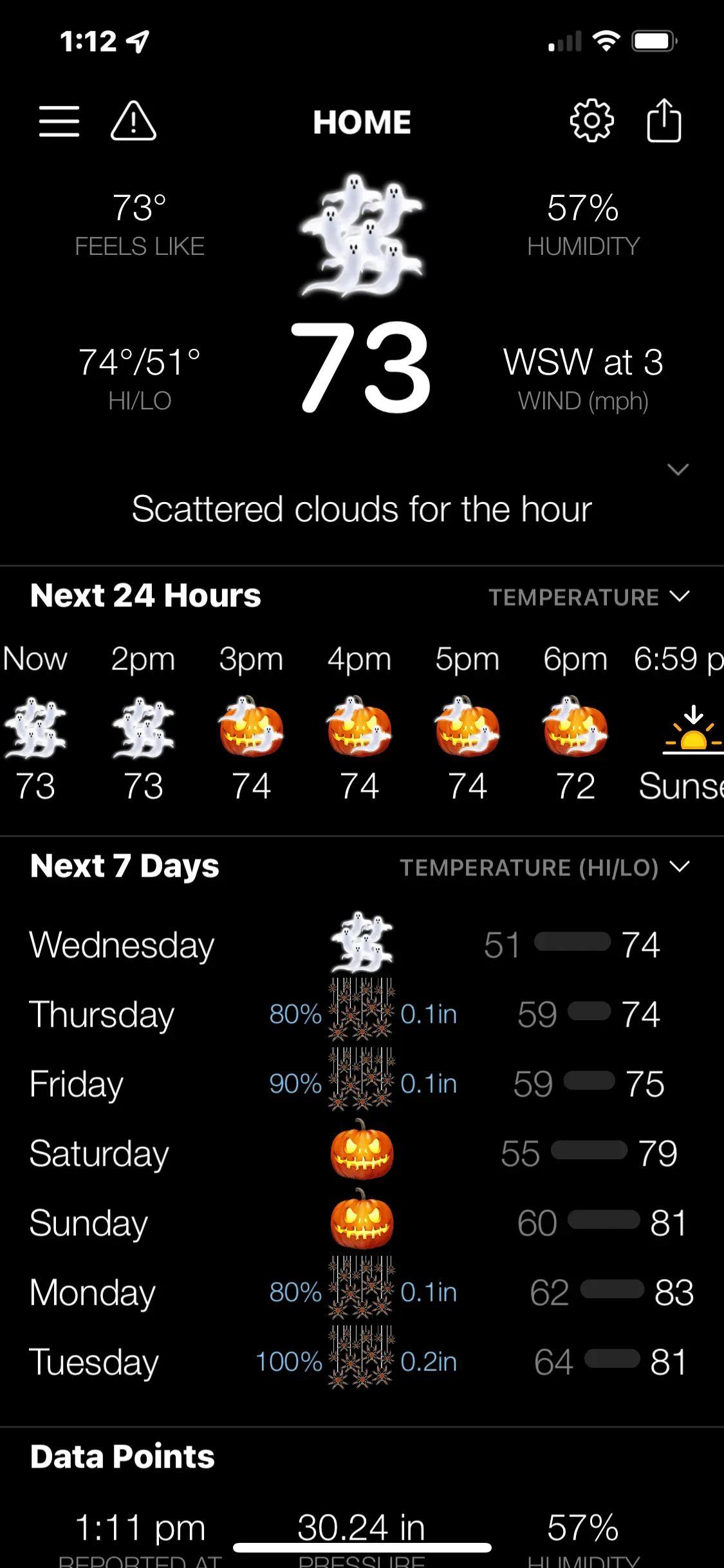Screen dimensions: 724x1568
Task: Open the hamburger menu
Action: pos(59,122)
